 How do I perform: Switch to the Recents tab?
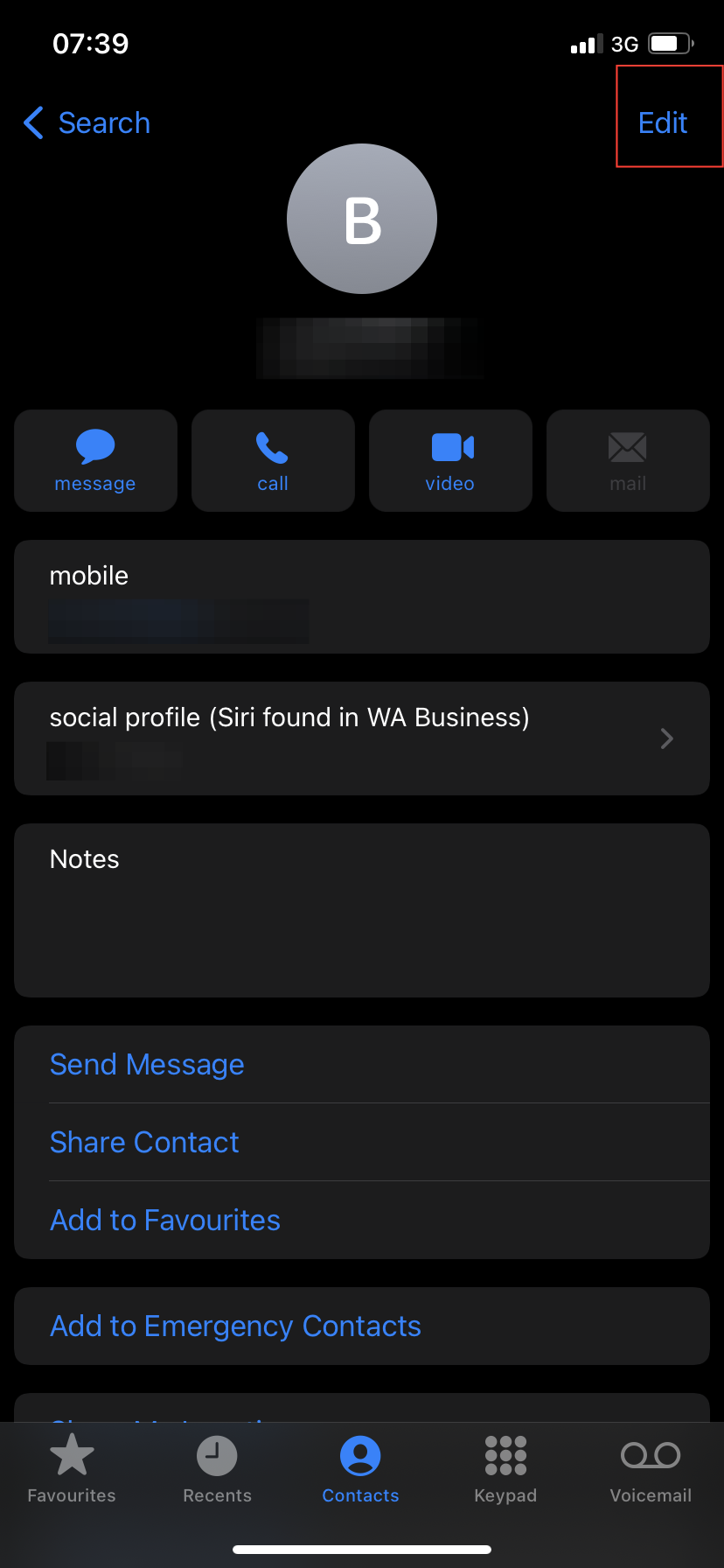[x=217, y=1470]
